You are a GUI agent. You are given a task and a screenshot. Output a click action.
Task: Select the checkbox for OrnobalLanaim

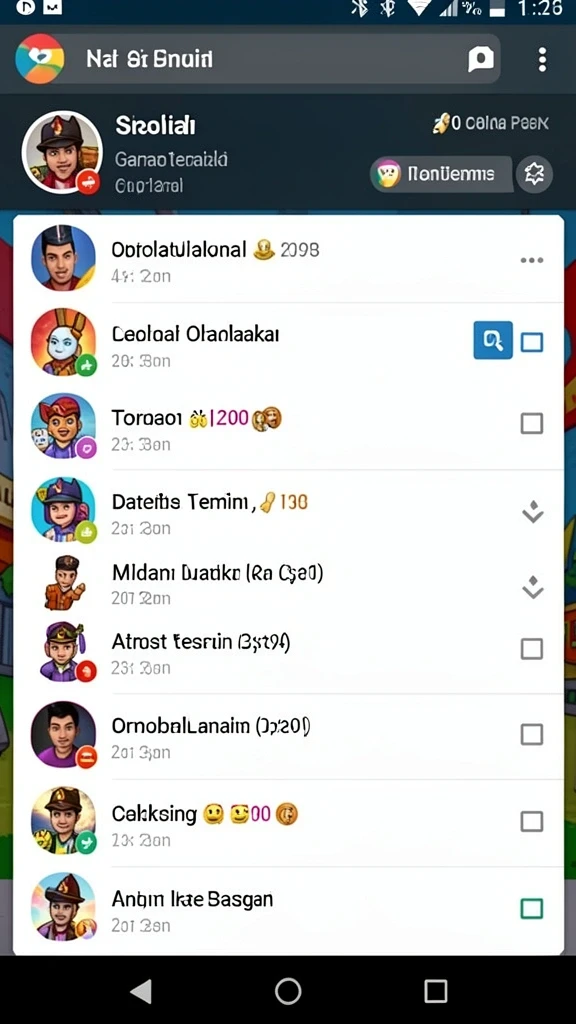tap(532, 735)
